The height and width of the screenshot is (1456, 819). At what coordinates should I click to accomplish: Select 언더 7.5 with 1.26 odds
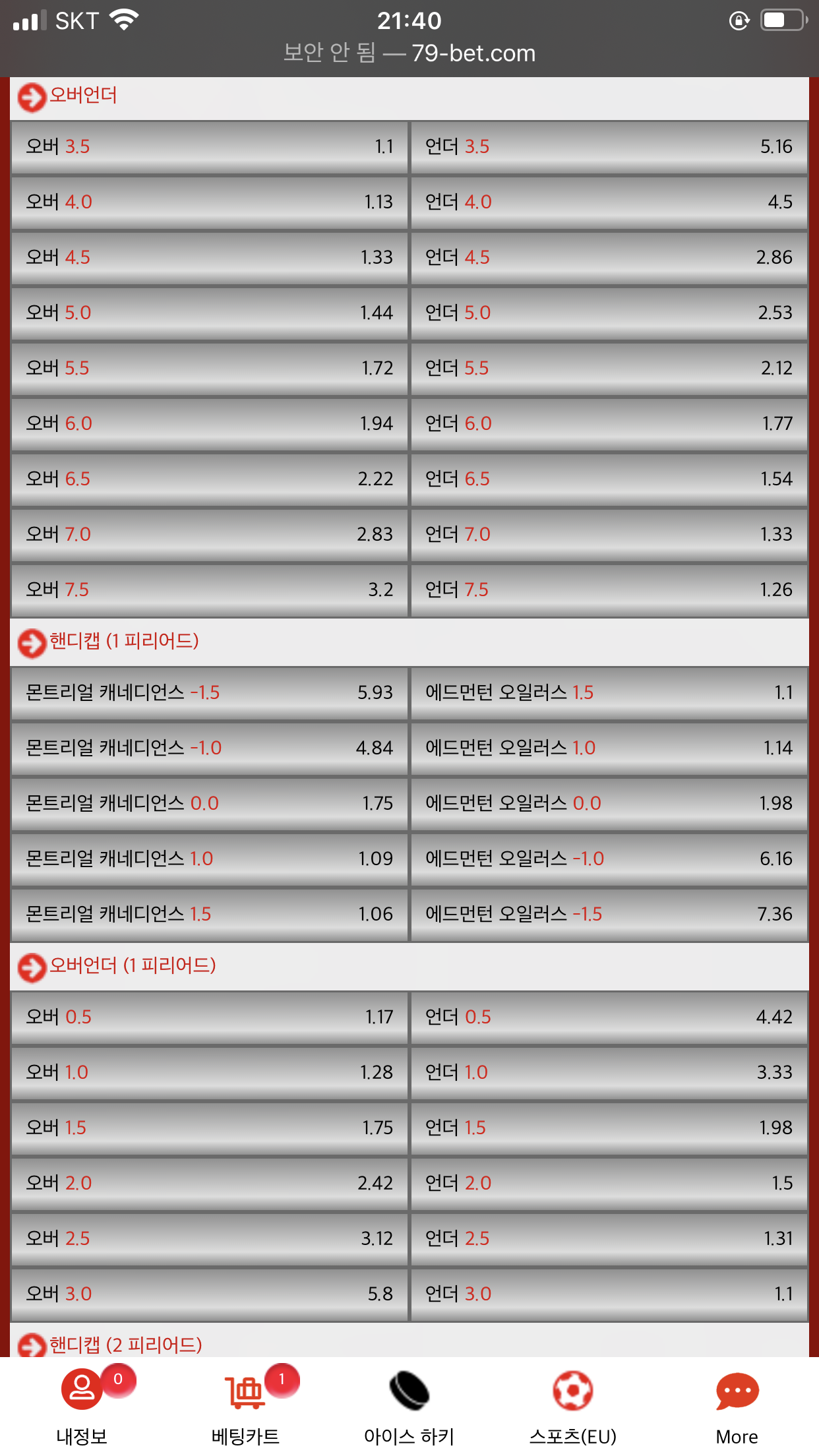609,590
